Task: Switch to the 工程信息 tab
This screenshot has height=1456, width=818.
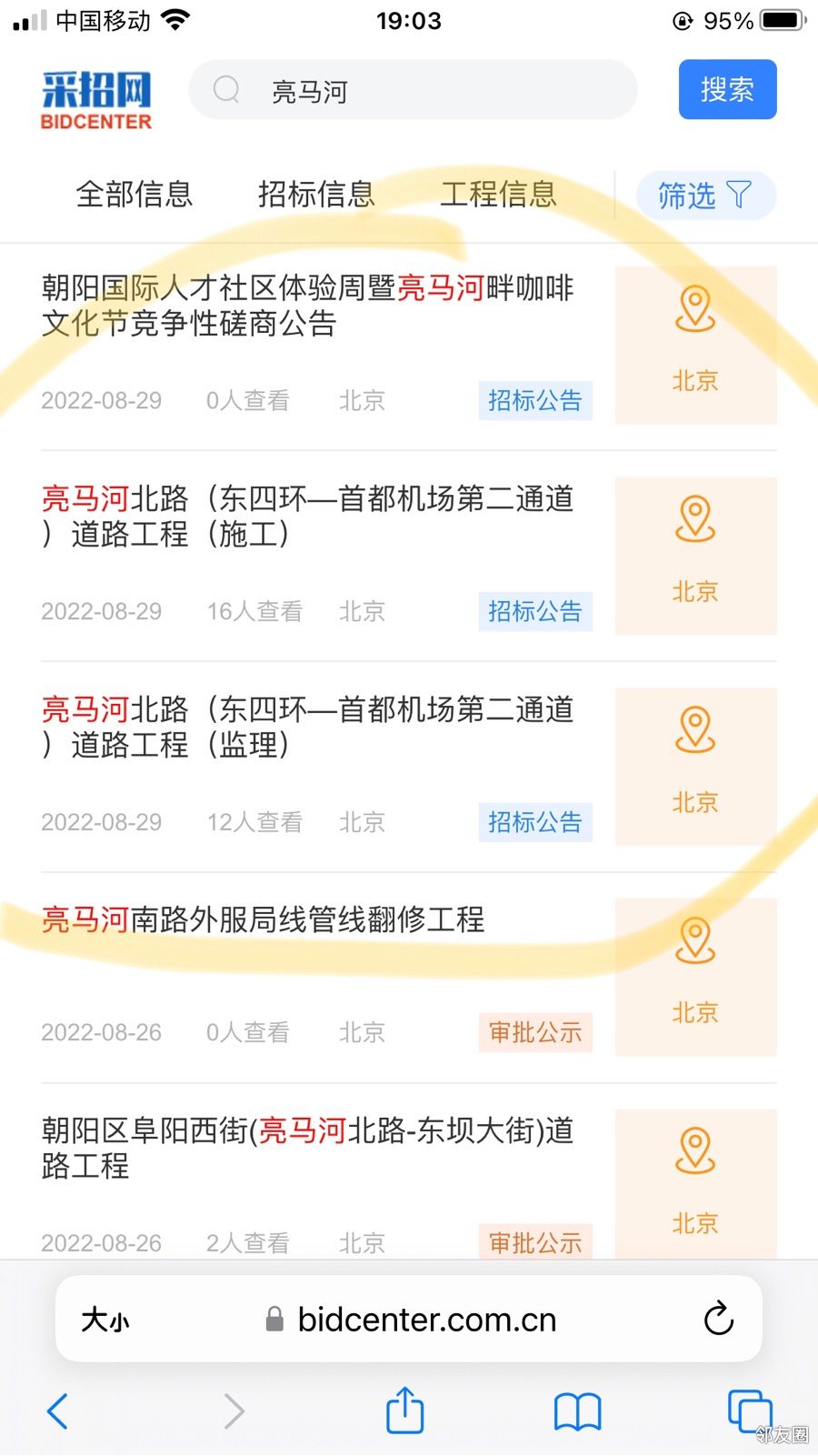Action: (498, 195)
